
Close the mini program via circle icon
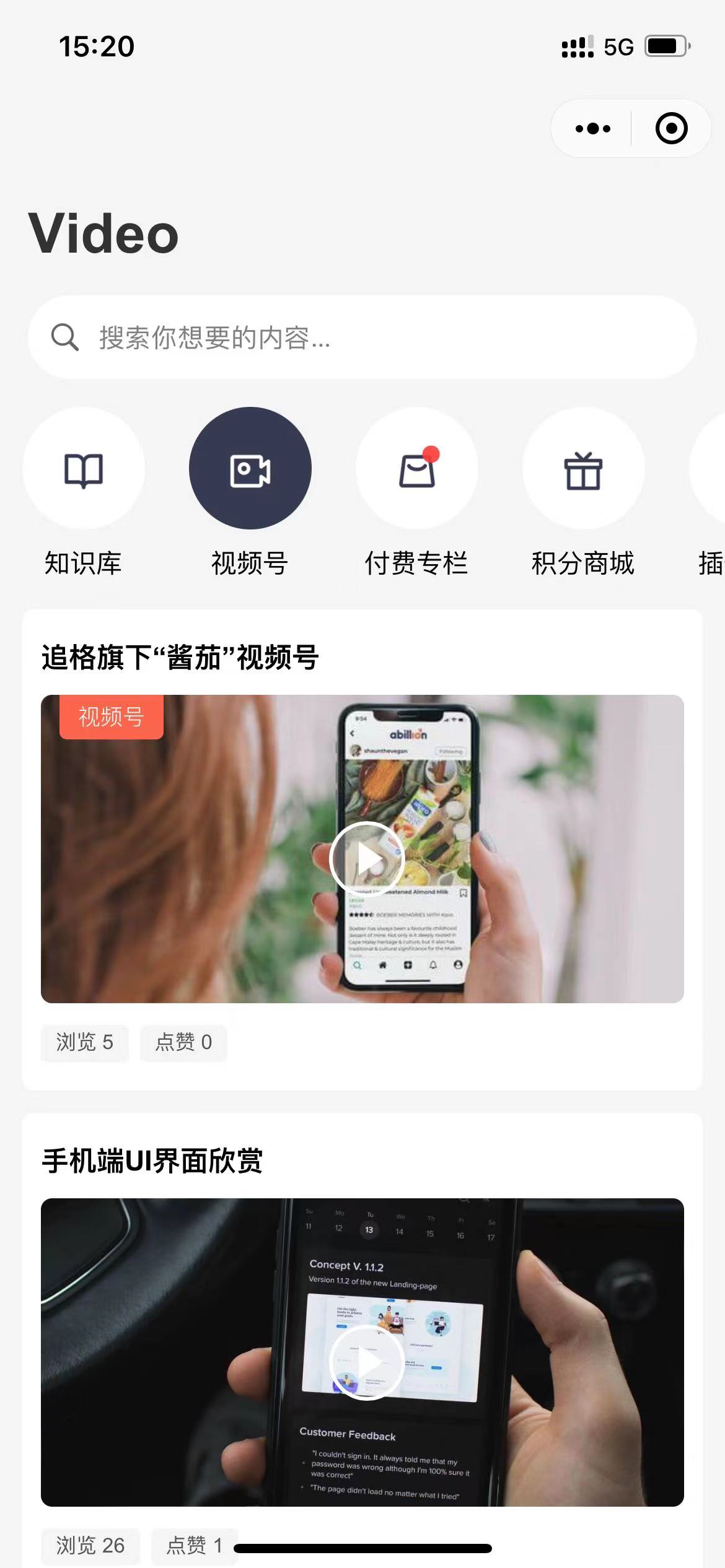[x=671, y=129]
